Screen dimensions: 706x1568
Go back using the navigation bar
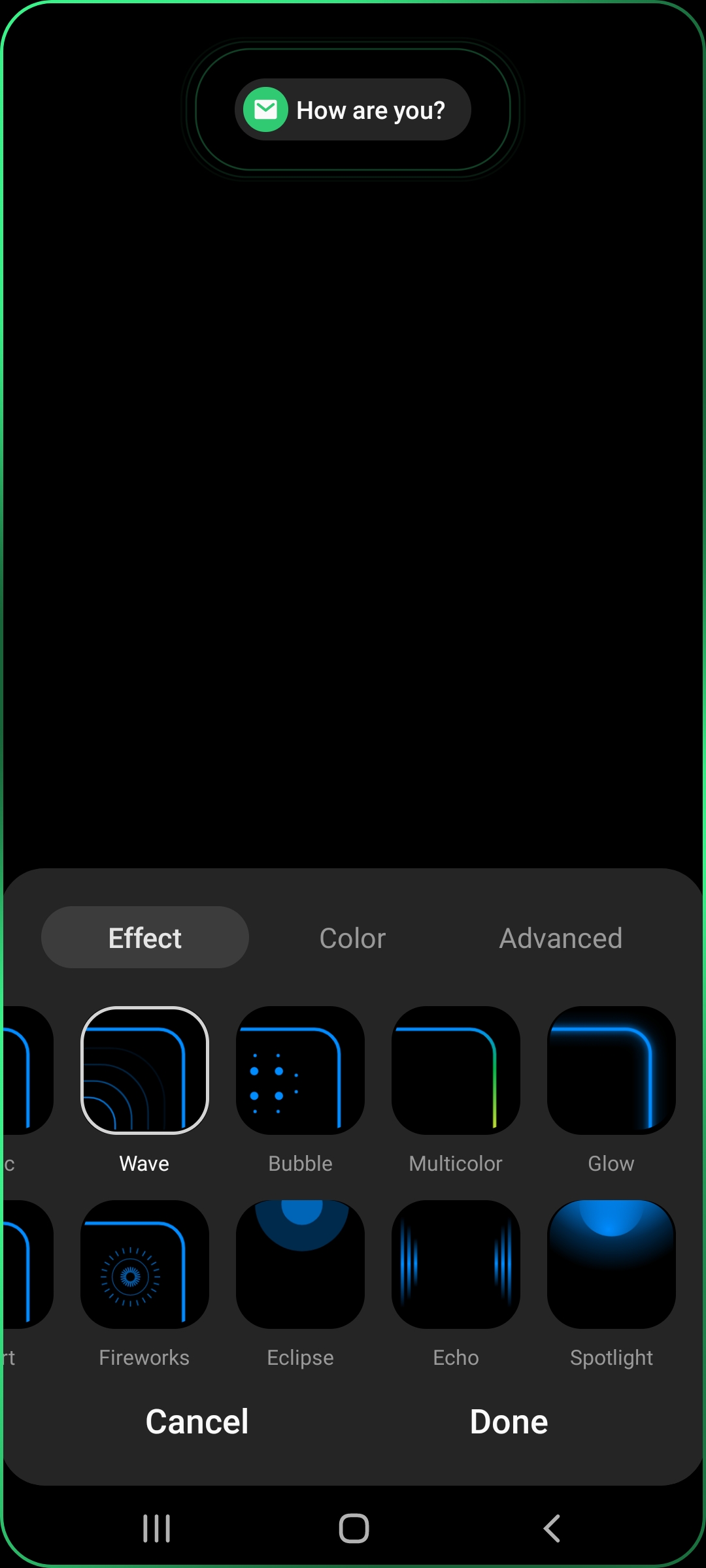coord(552,1528)
